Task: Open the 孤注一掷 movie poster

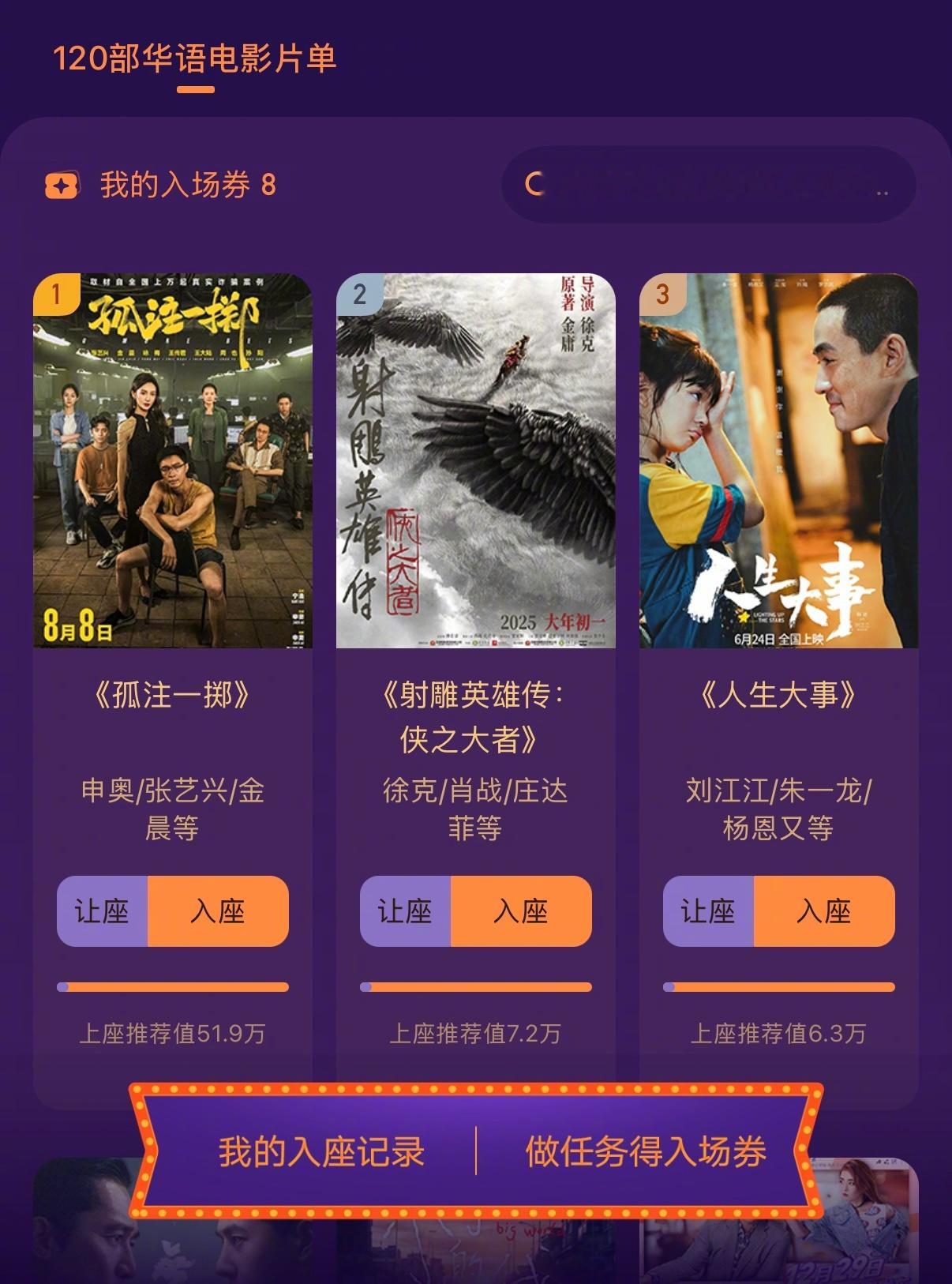Action: pos(173,460)
